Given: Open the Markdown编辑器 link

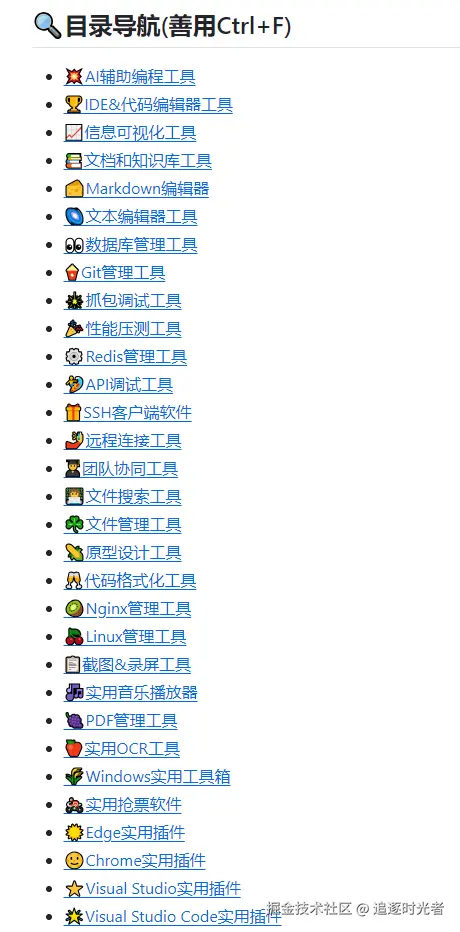Looking at the screenshot, I should pos(137,189).
